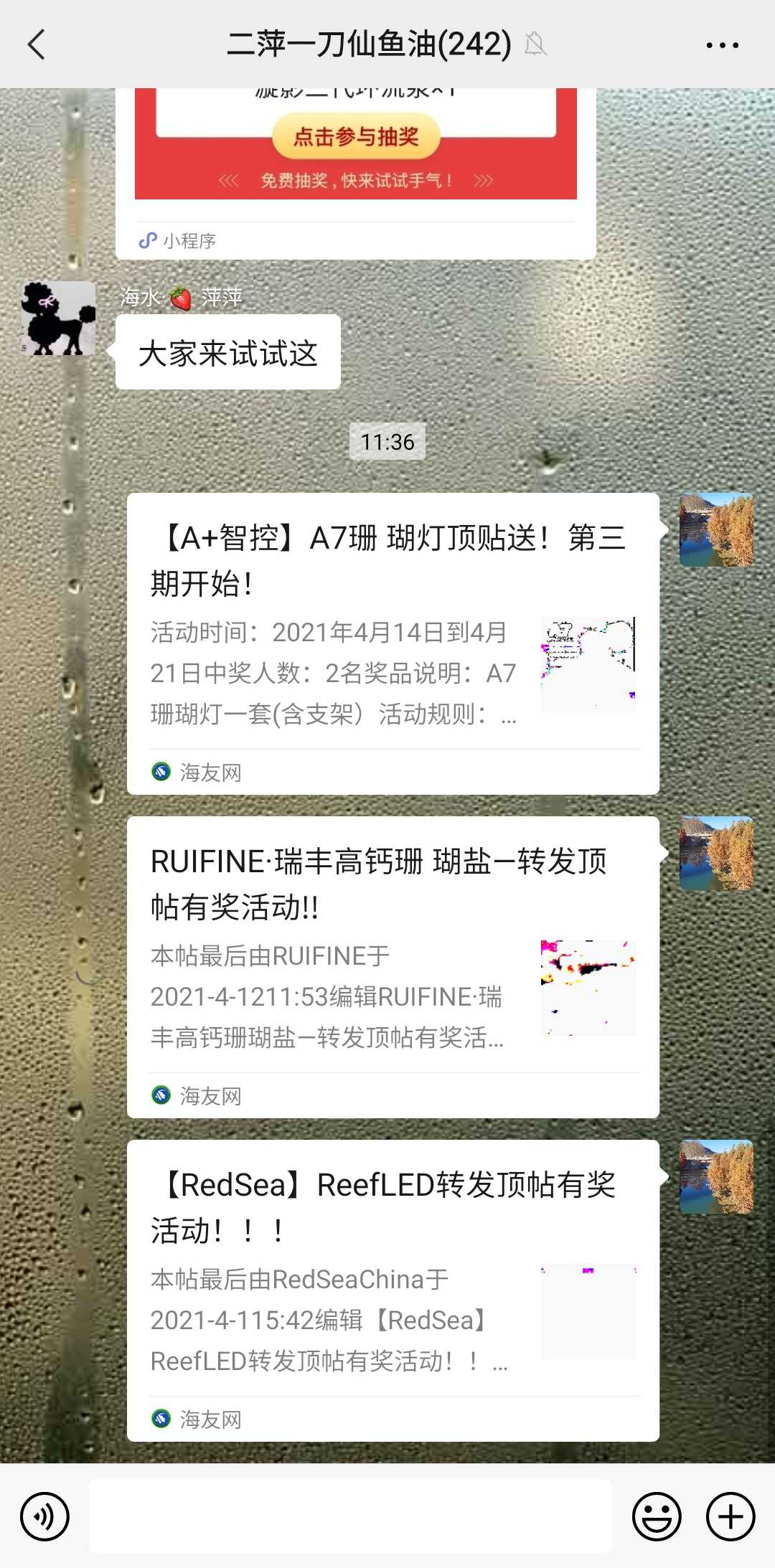Tap own avatar beside A+智控 message
775x1568 pixels.
716,529
